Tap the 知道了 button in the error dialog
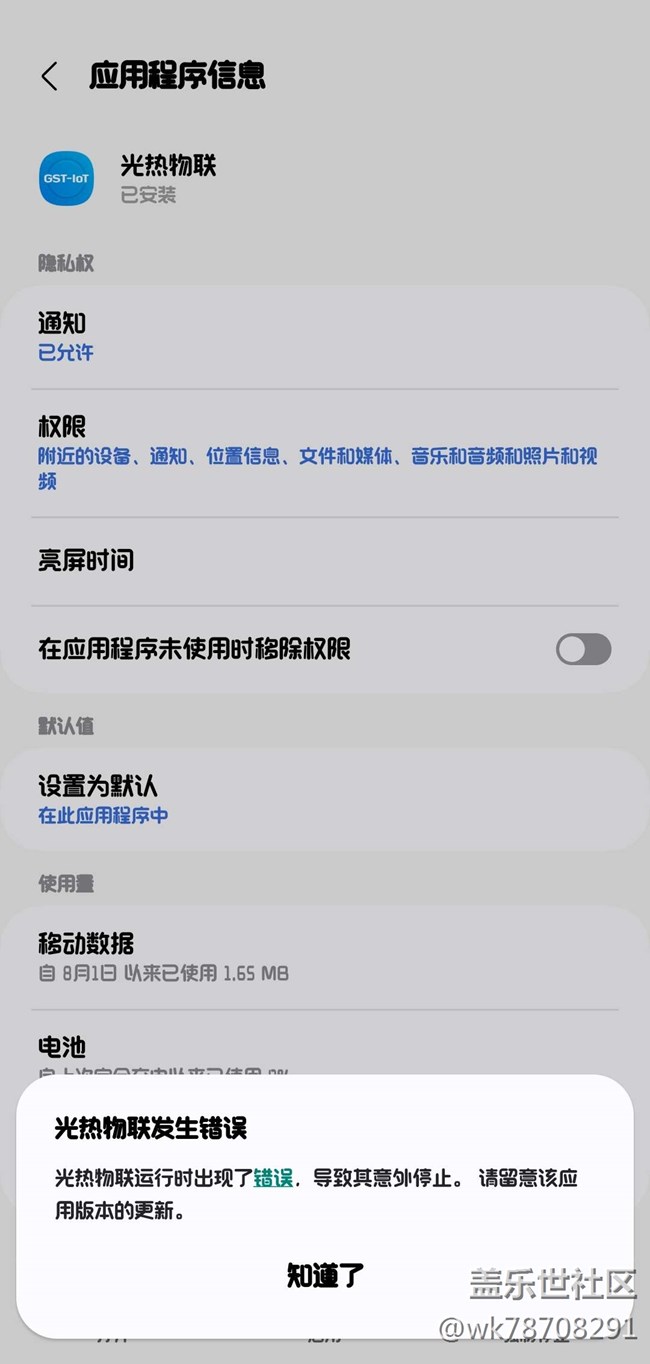This screenshot has width=650, height=1364. 325,1275
